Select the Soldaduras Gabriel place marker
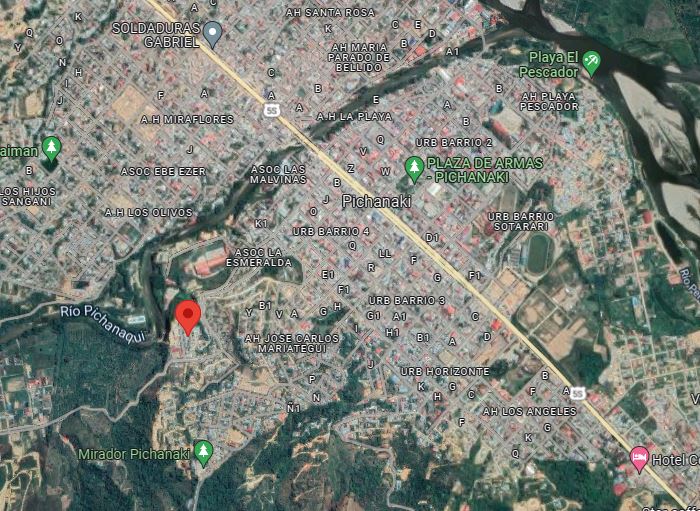Screen dimensions: 700x511 click(212, 35)
